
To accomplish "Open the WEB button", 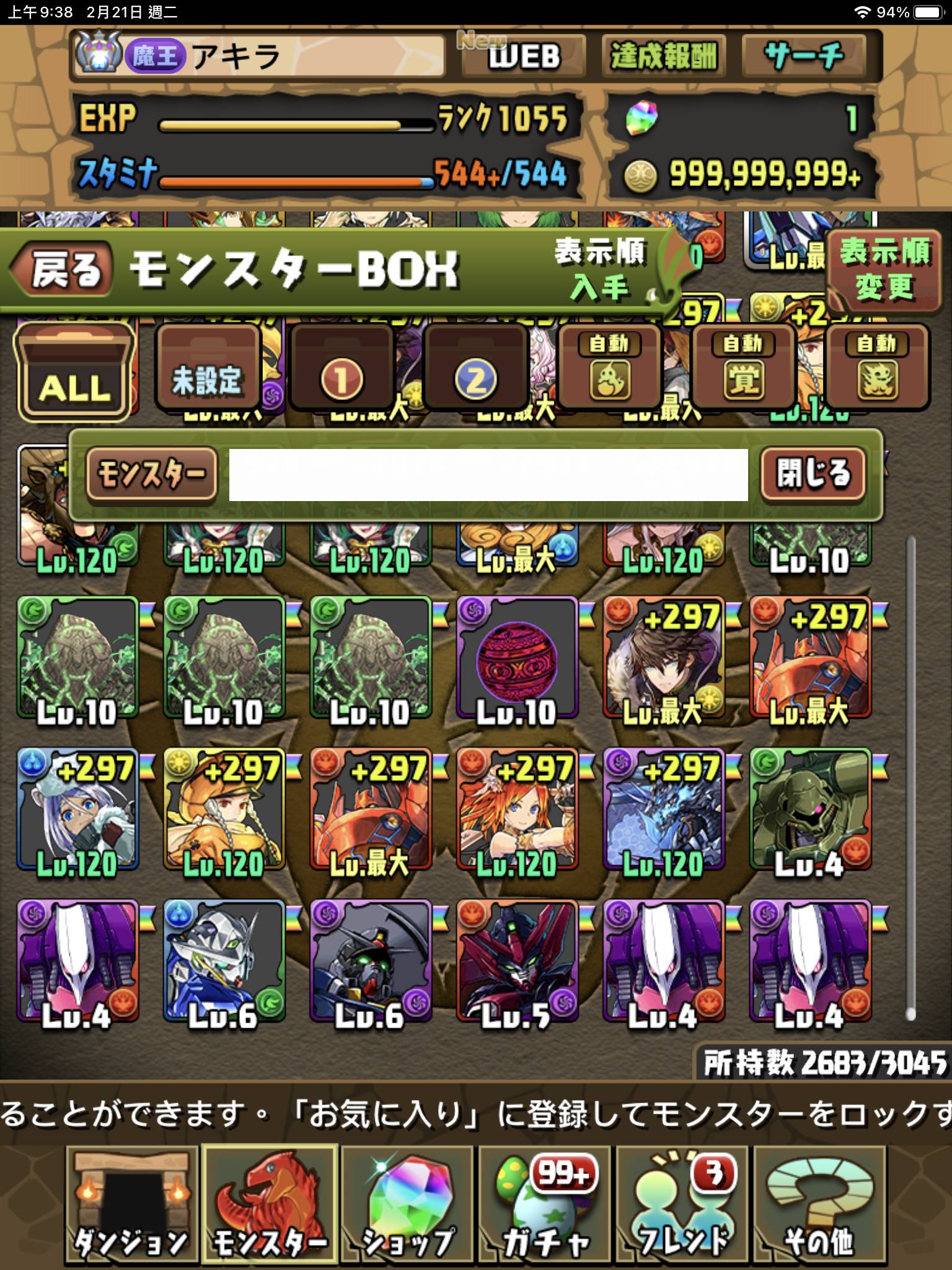I will click(524, 56).
